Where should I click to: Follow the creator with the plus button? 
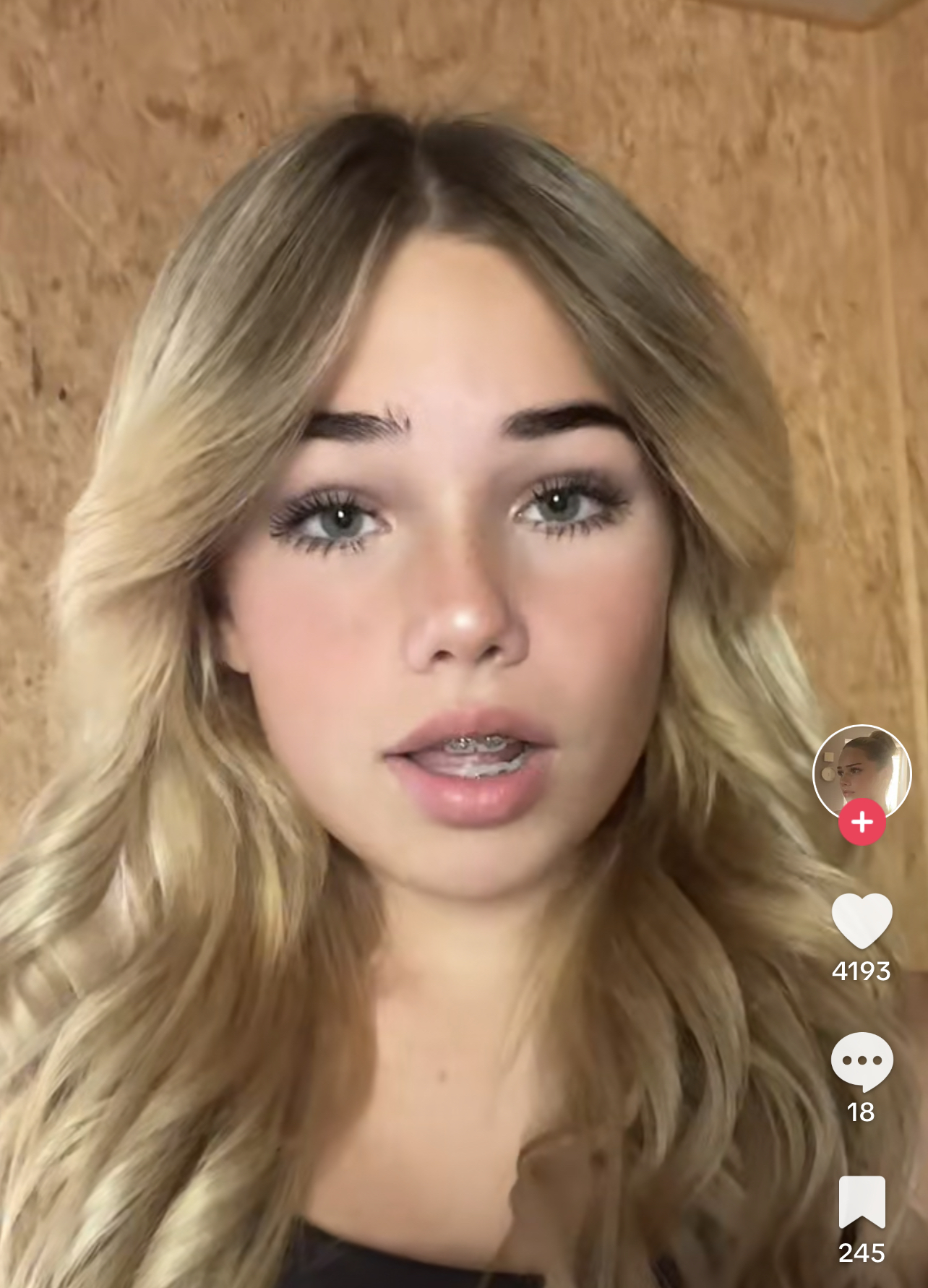[x=862, y=822]
